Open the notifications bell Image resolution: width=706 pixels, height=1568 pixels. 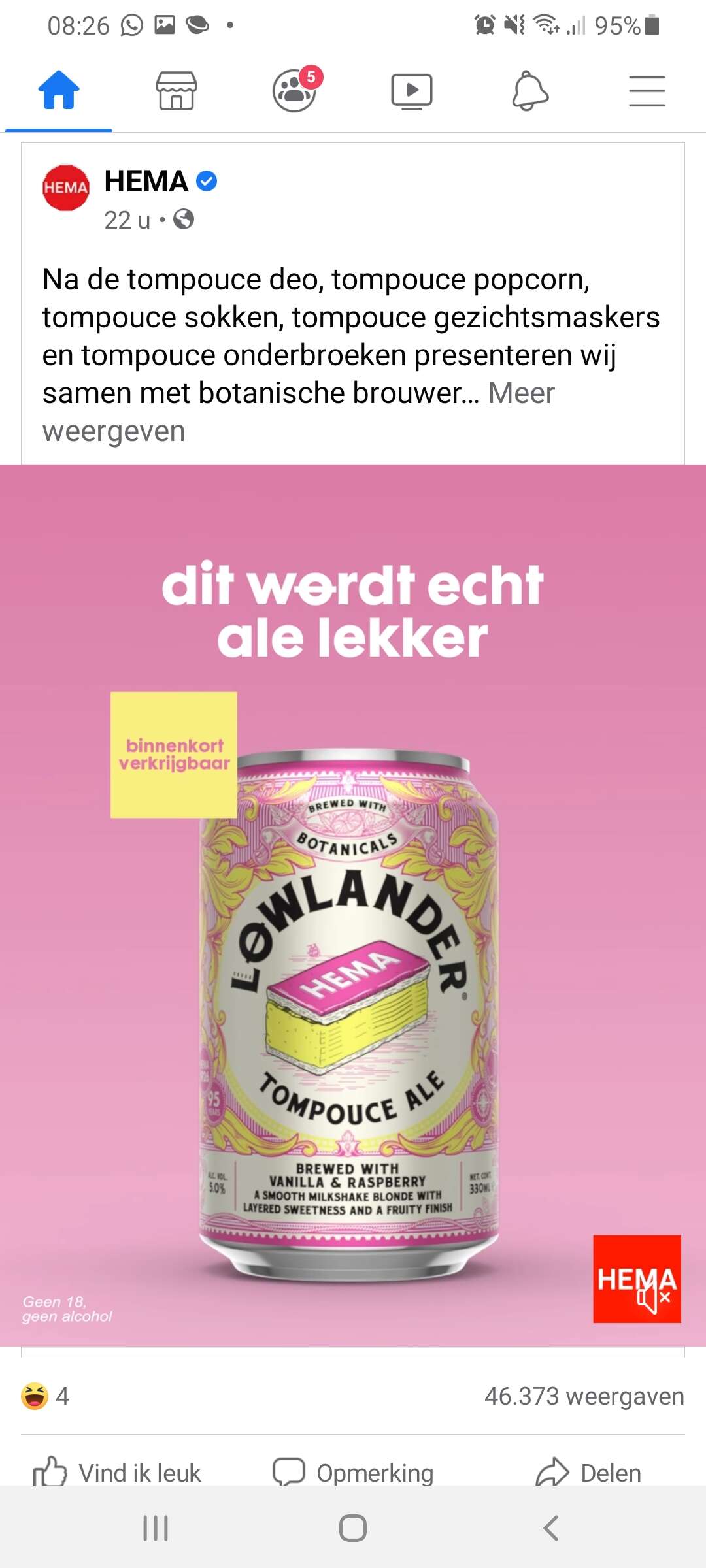pos(530,91)
